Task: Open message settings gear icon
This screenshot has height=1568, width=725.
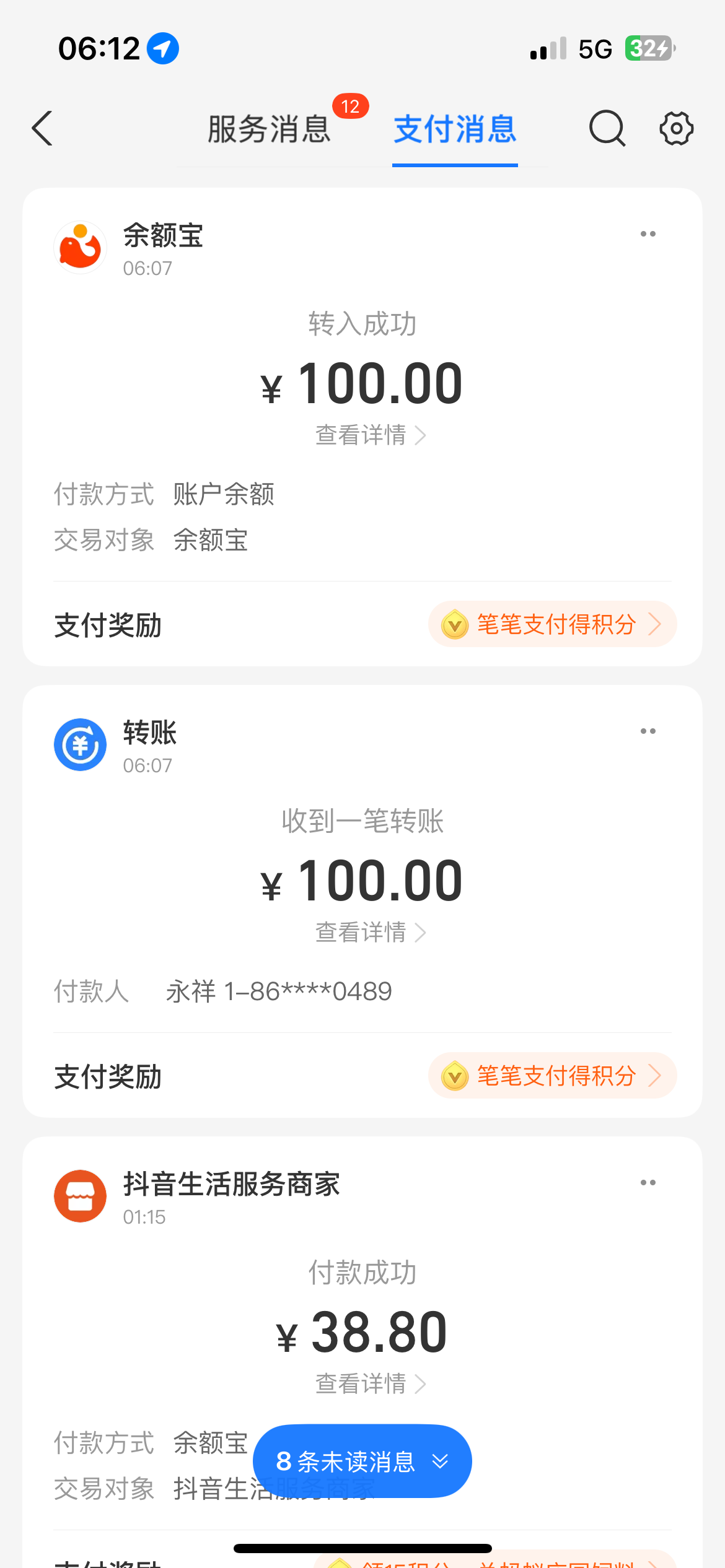Action: (676, 128)
